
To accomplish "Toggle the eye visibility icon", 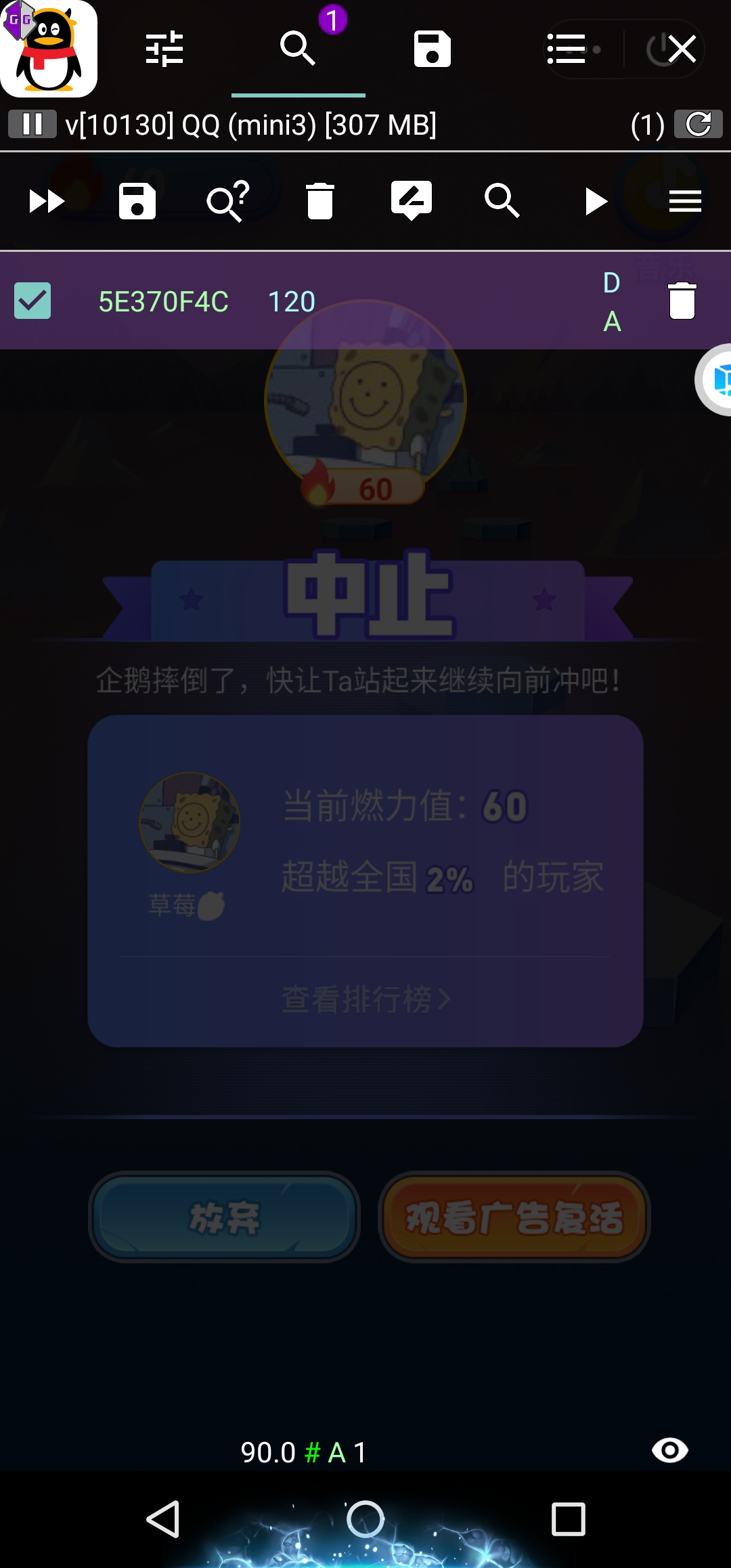I will point(670,1450).
